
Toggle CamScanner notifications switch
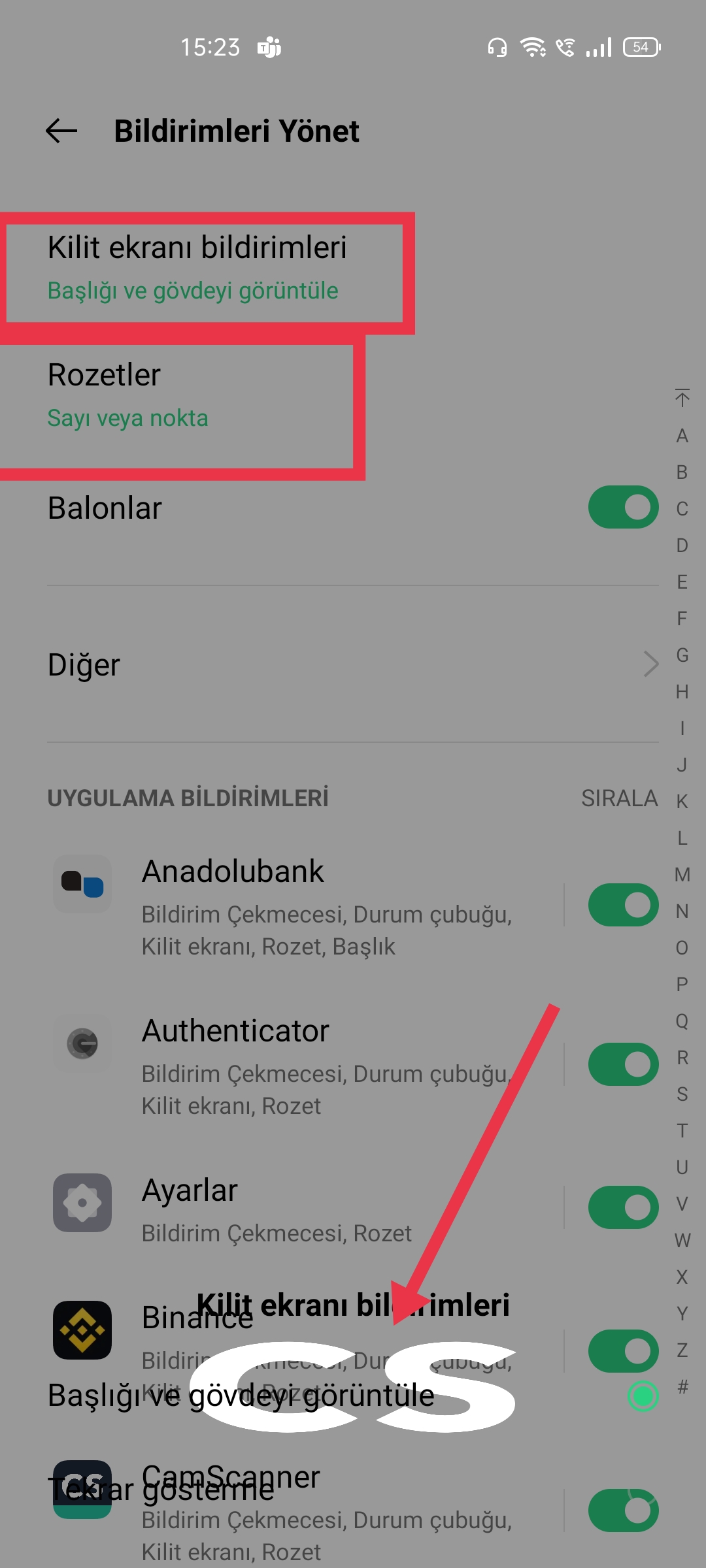[x=623, y=1511]
